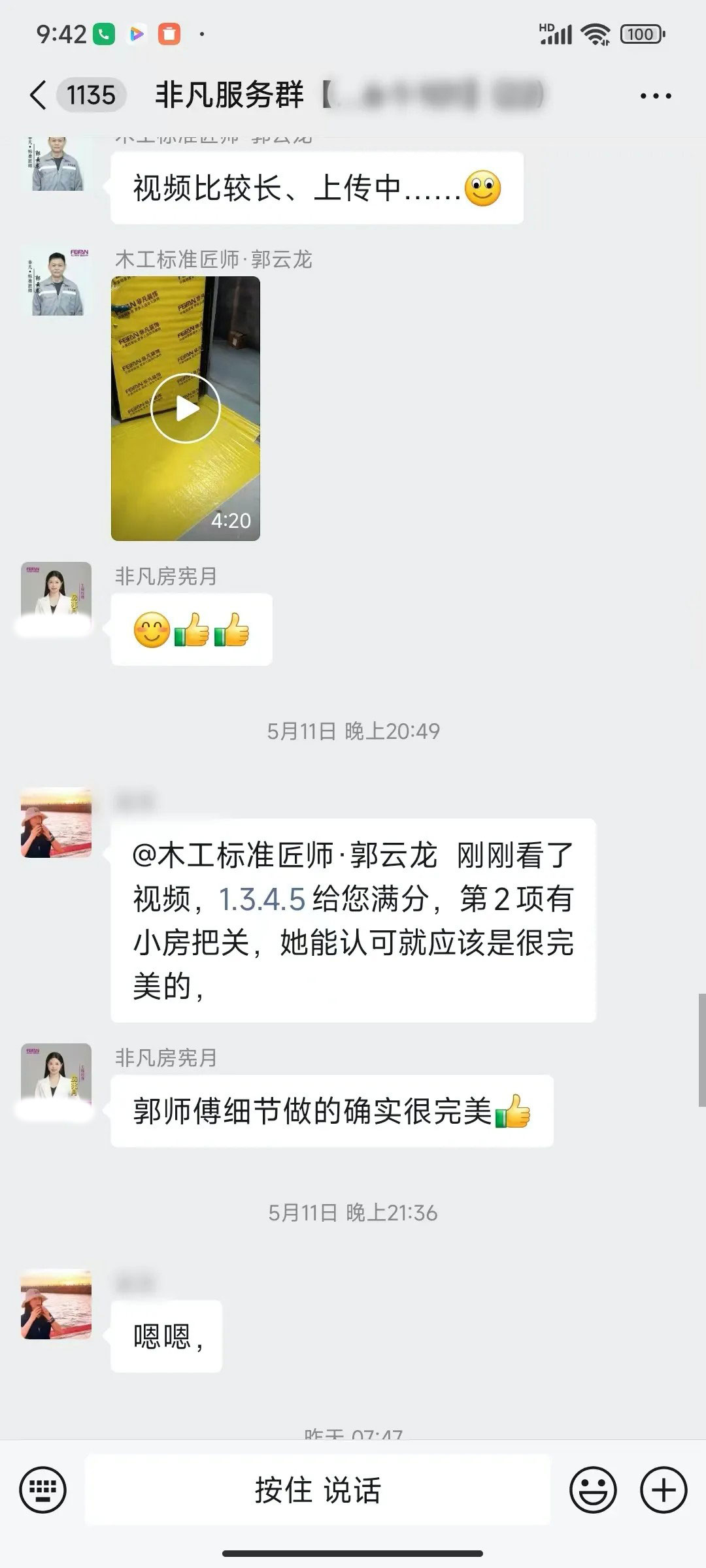
Task: Open the plus attachments menu
Action: click(664, 1490)
